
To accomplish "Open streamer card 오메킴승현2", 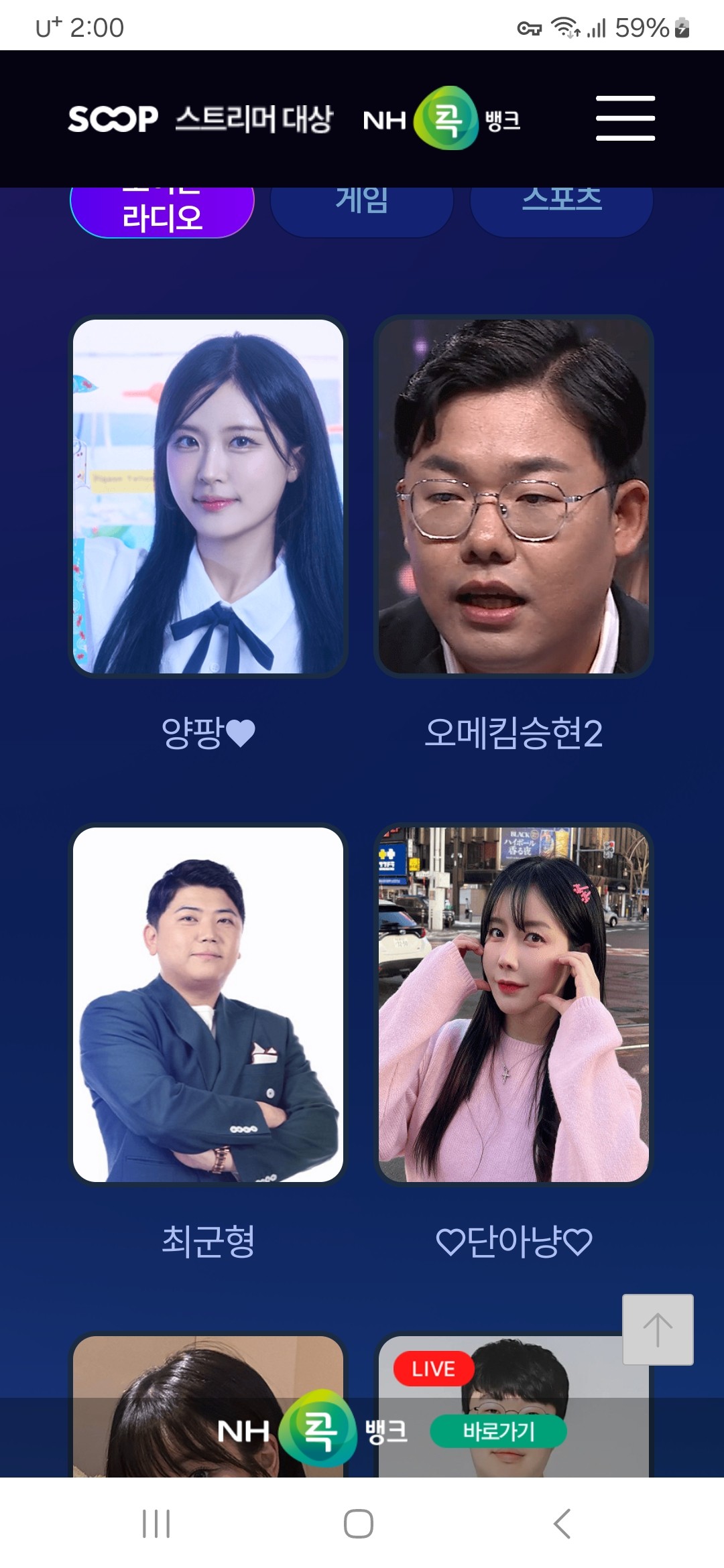I will 514,496.
